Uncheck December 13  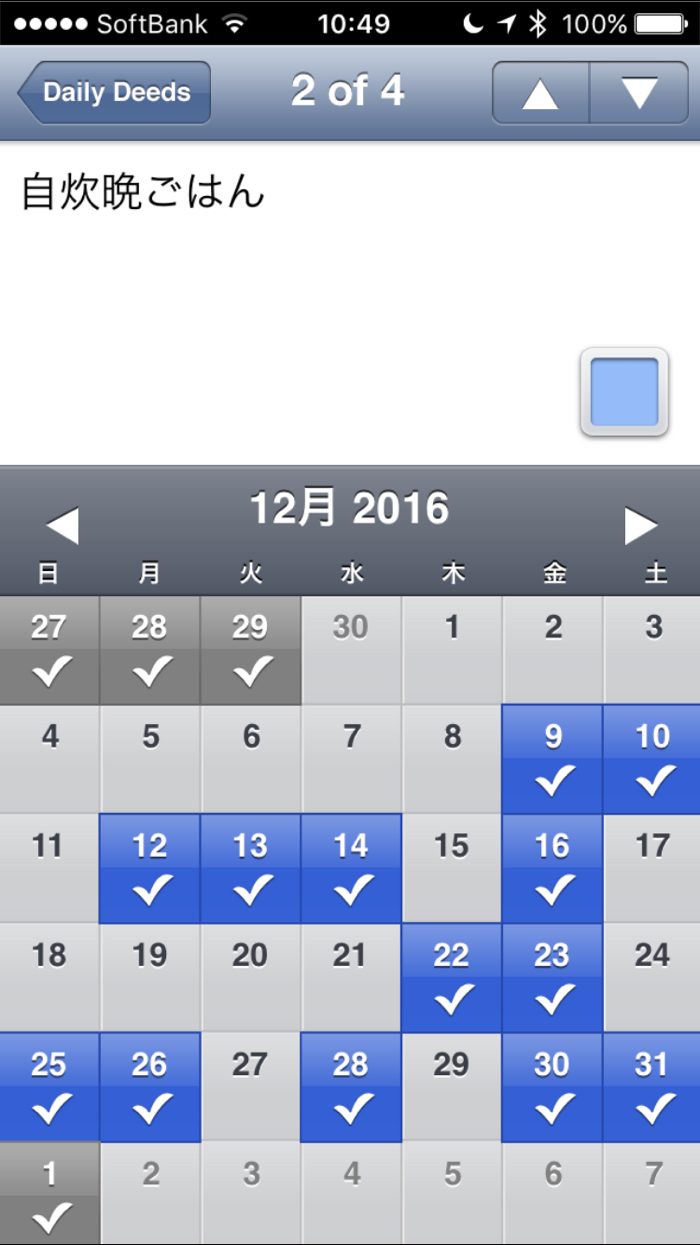[x=250, y=868]
